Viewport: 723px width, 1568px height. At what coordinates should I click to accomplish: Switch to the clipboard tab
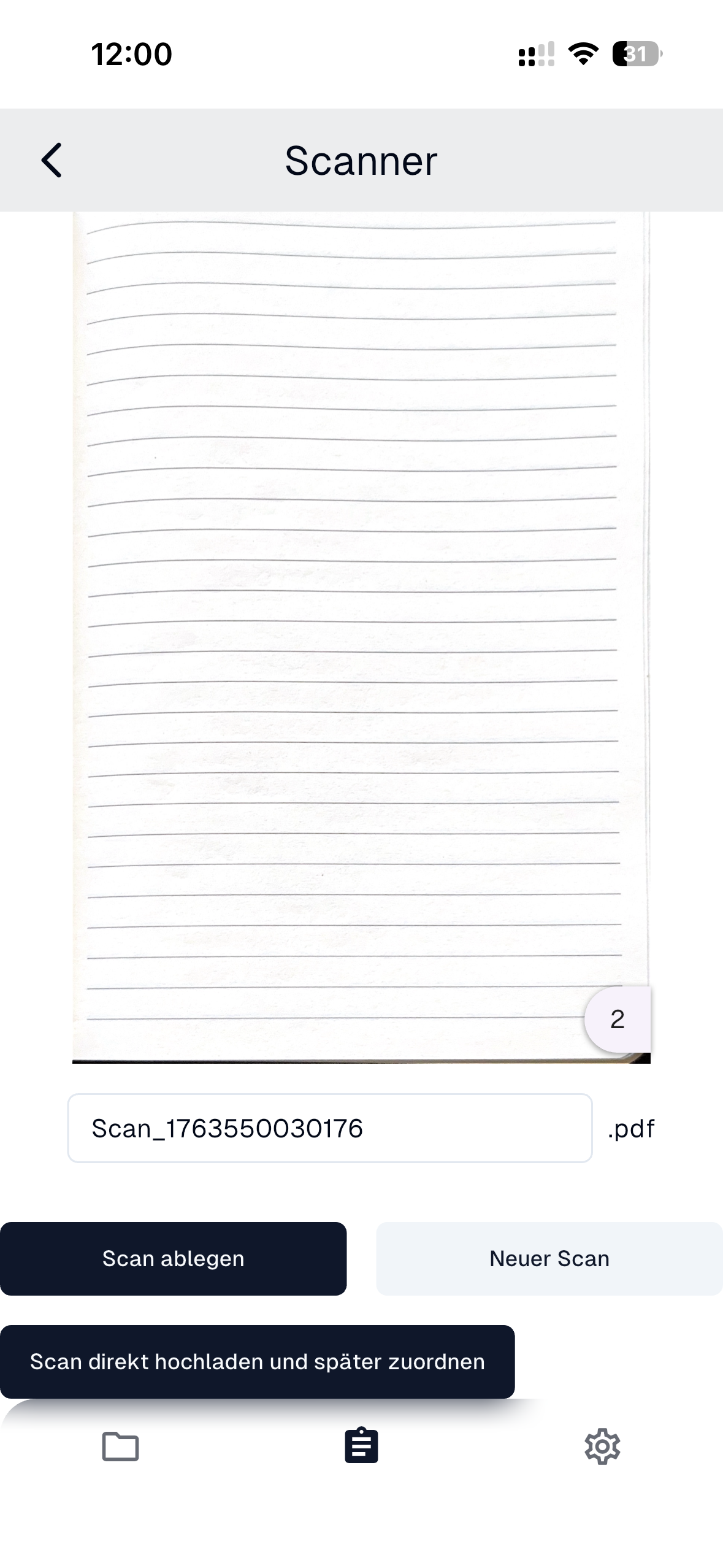coord(361,1447)
